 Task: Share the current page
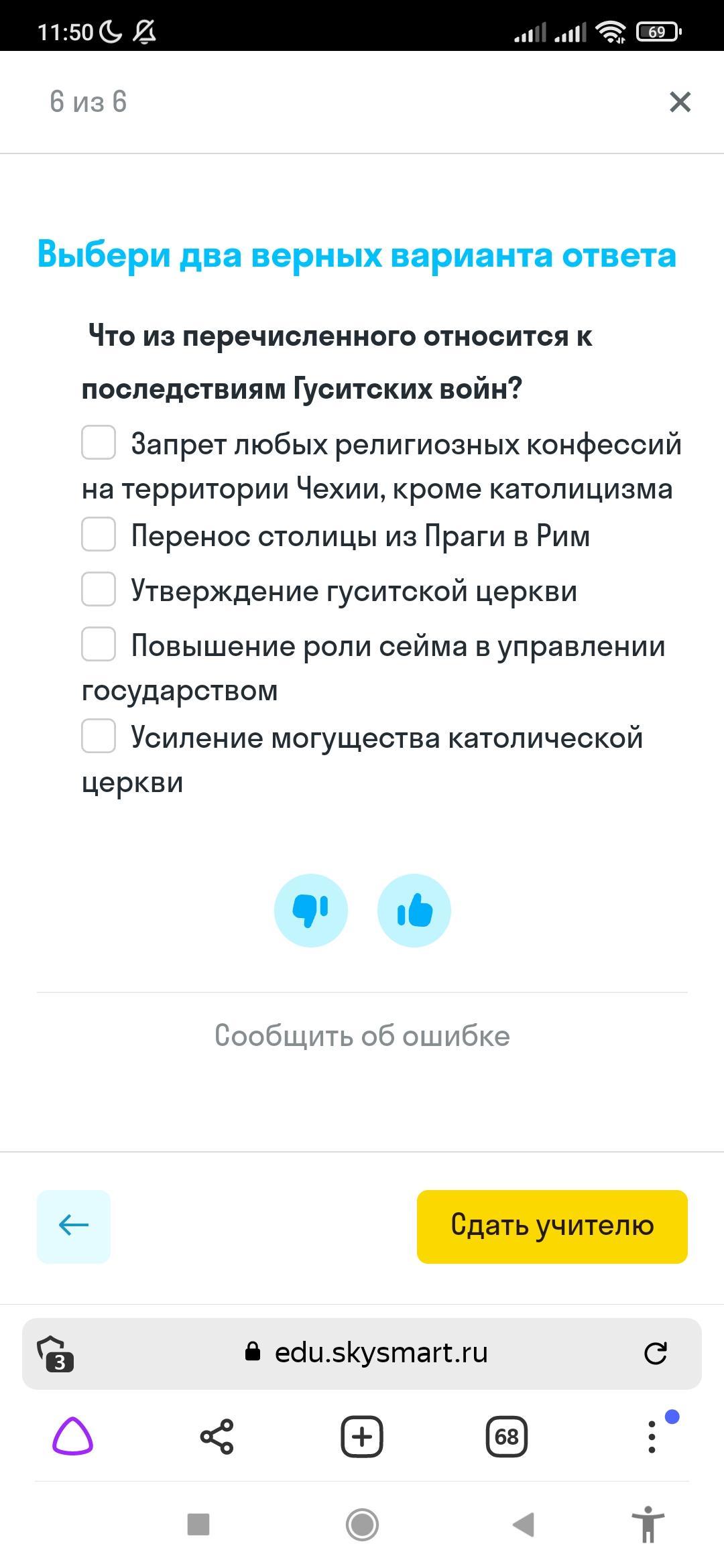click(217, 1437)
